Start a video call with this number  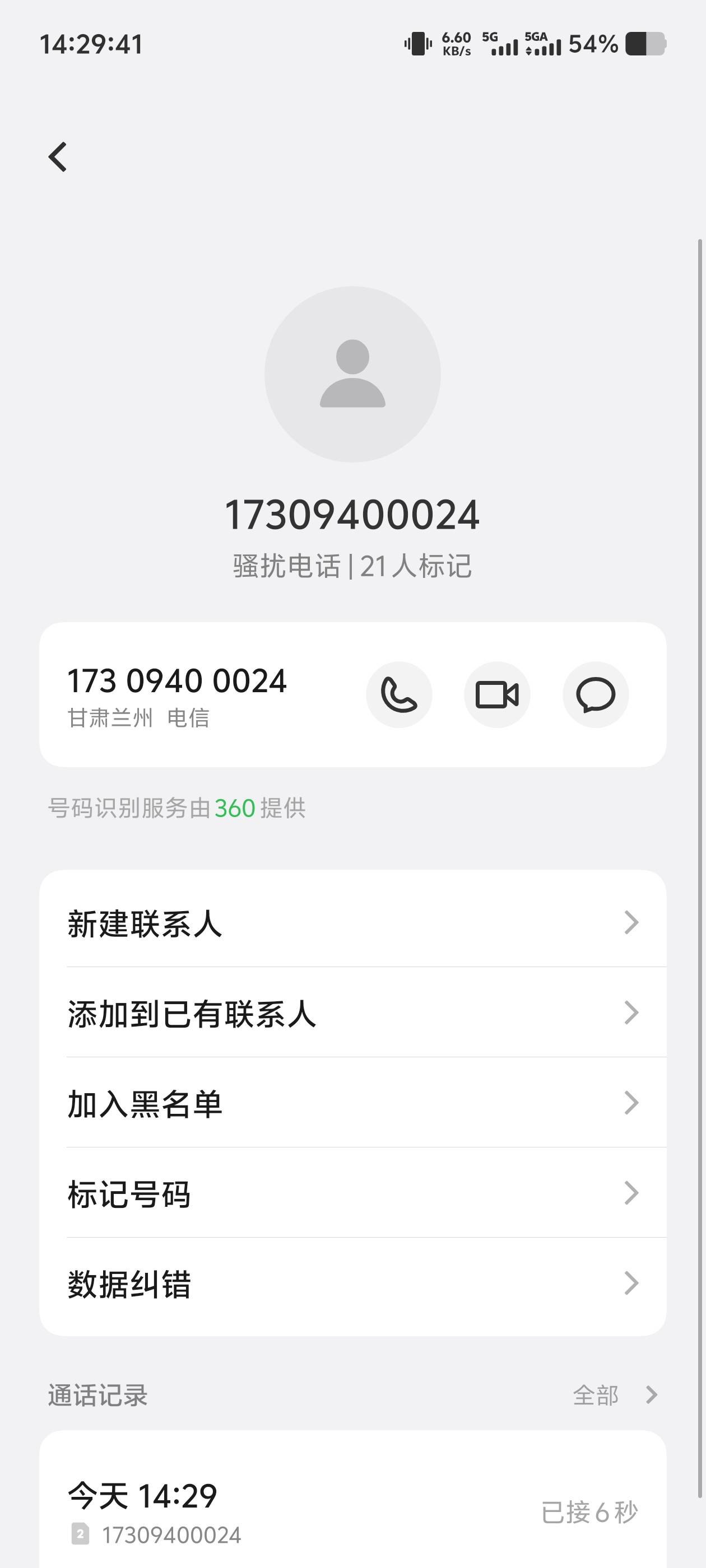point(497,694)
